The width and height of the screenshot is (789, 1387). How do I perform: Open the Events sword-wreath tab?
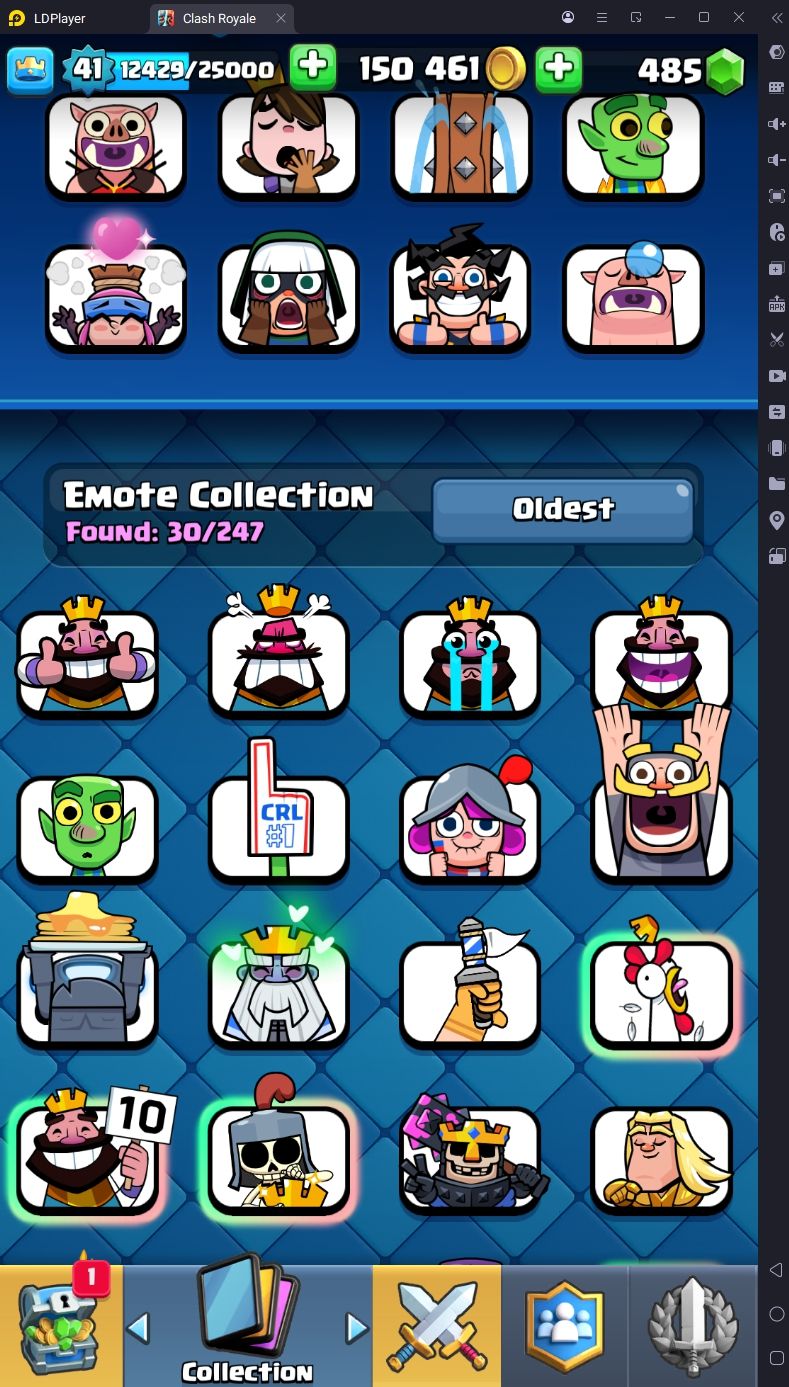click(x=693, y=1325)
